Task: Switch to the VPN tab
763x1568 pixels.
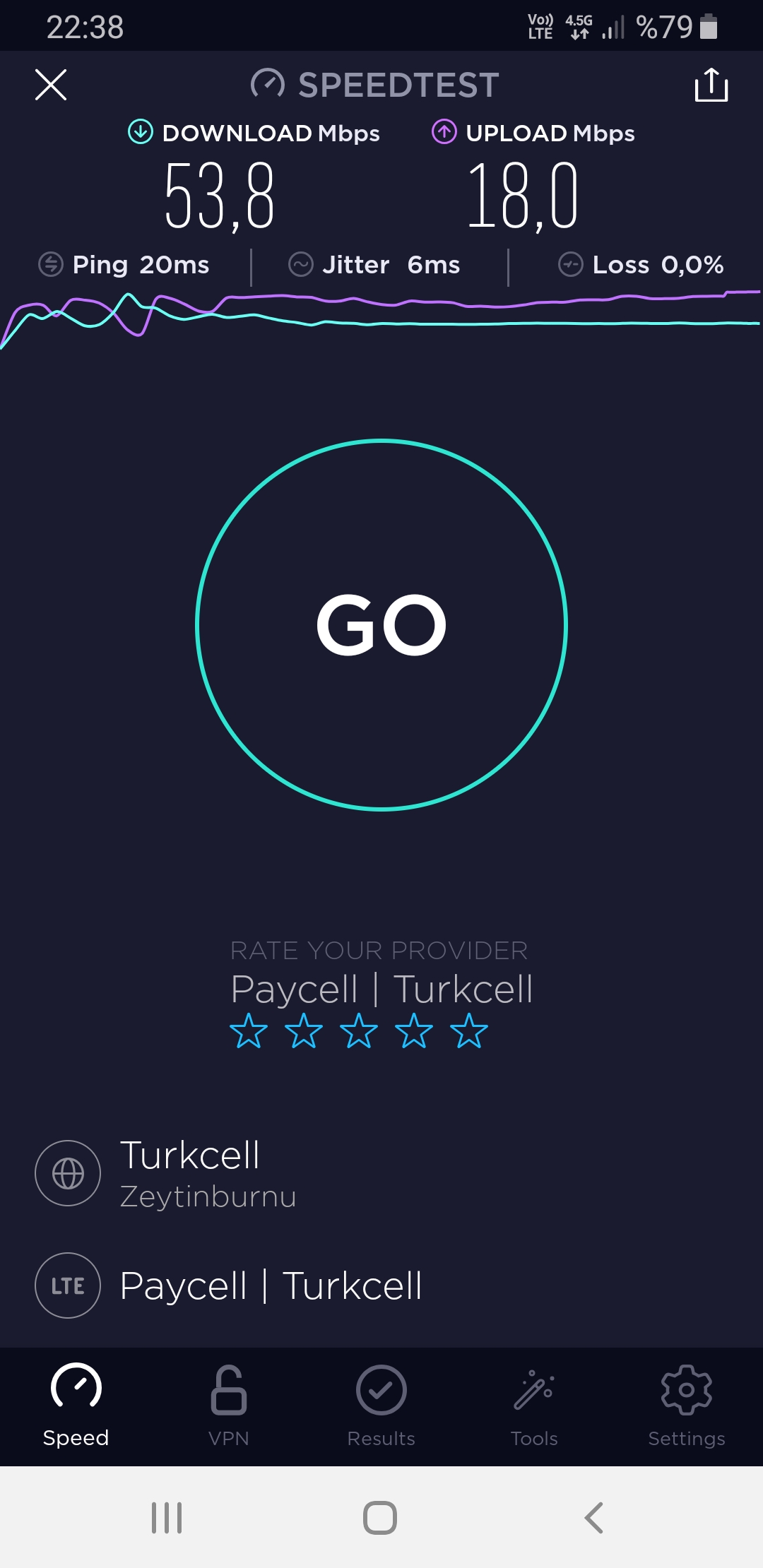Action: coord(229,1406)
